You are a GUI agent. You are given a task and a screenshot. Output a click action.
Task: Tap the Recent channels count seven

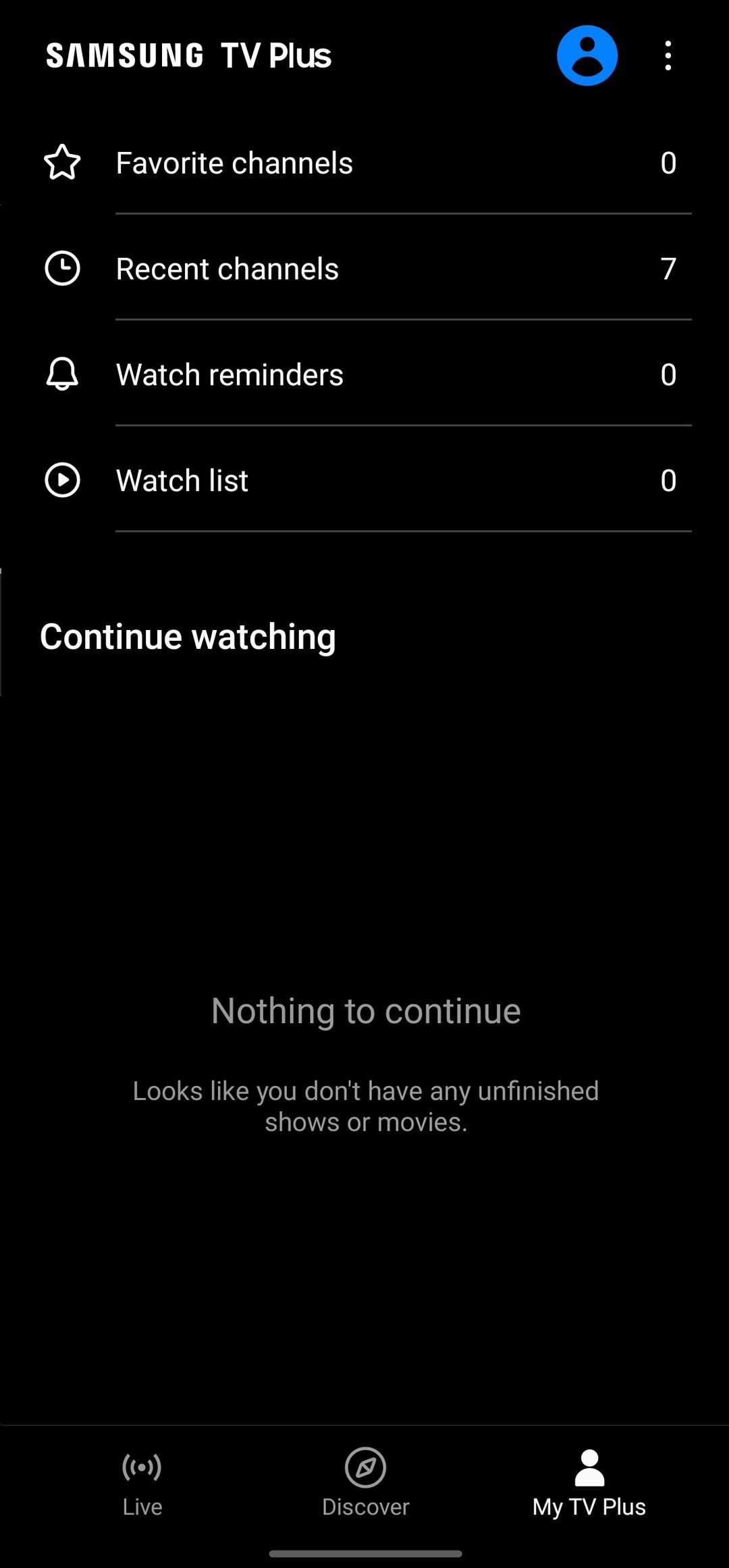[668, 267]
